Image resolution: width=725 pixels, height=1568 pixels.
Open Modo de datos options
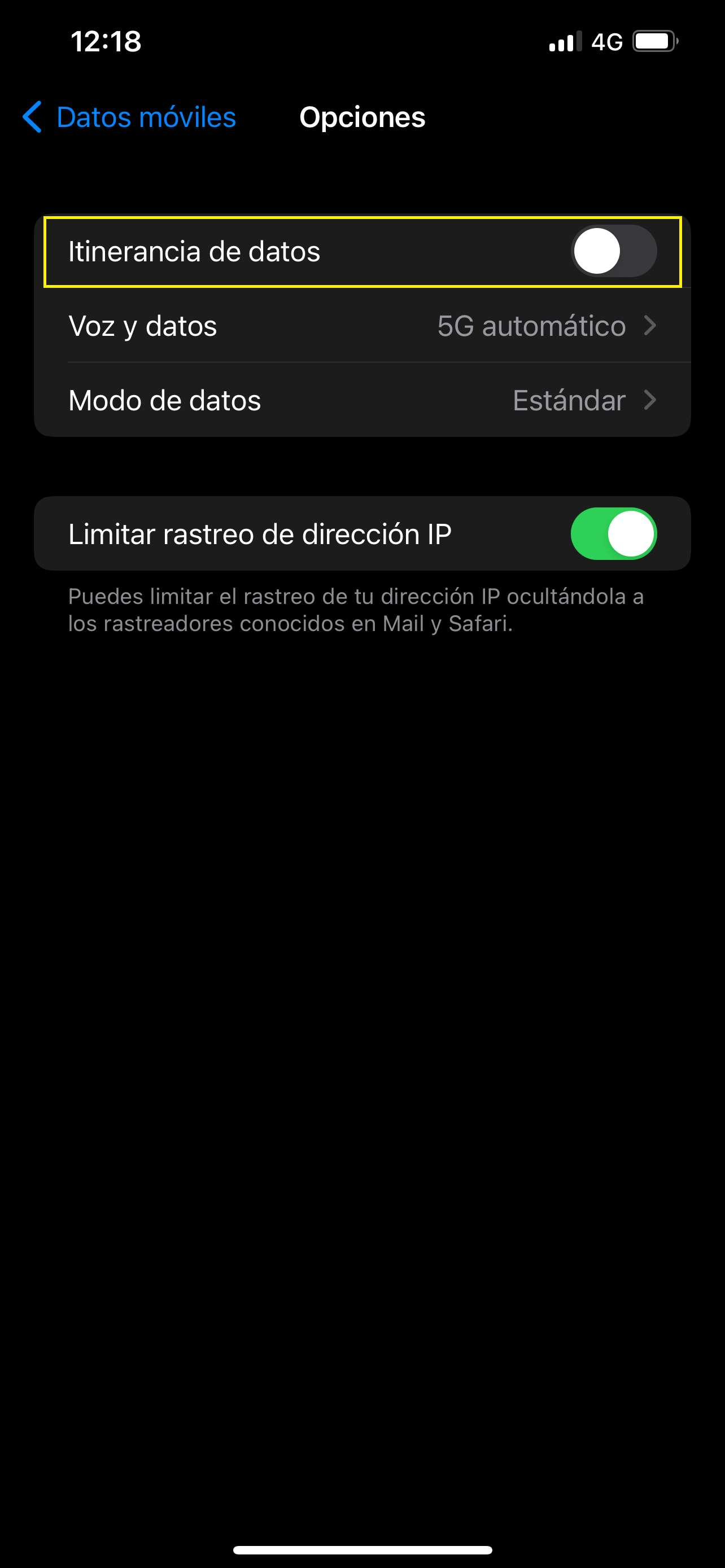click(362, 400)
